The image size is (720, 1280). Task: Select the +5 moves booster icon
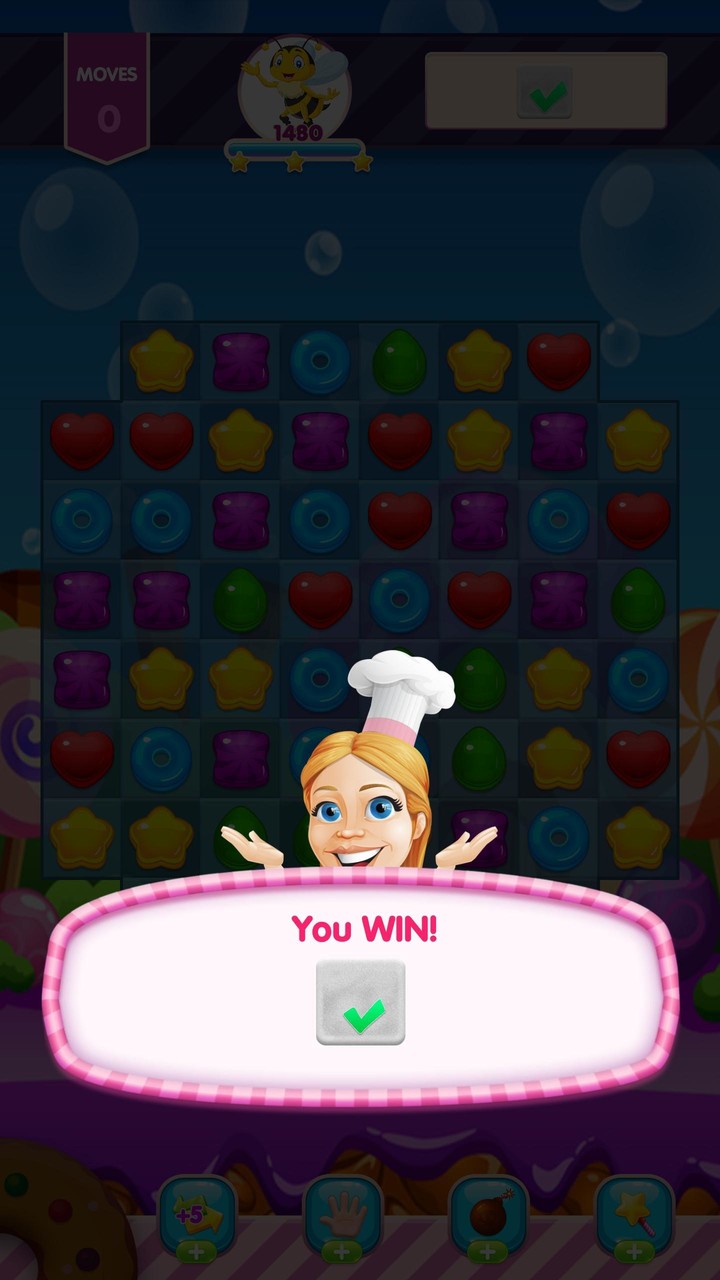tap(197, 1213)
